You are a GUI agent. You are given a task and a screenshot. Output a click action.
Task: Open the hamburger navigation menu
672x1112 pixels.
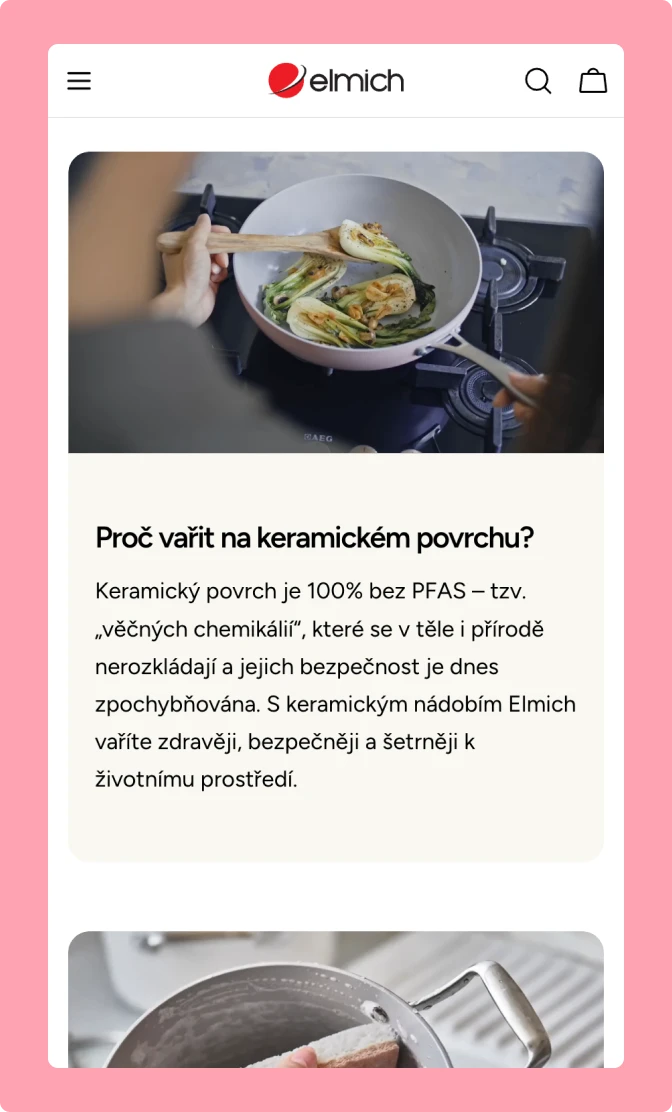(x=79, y=81)
